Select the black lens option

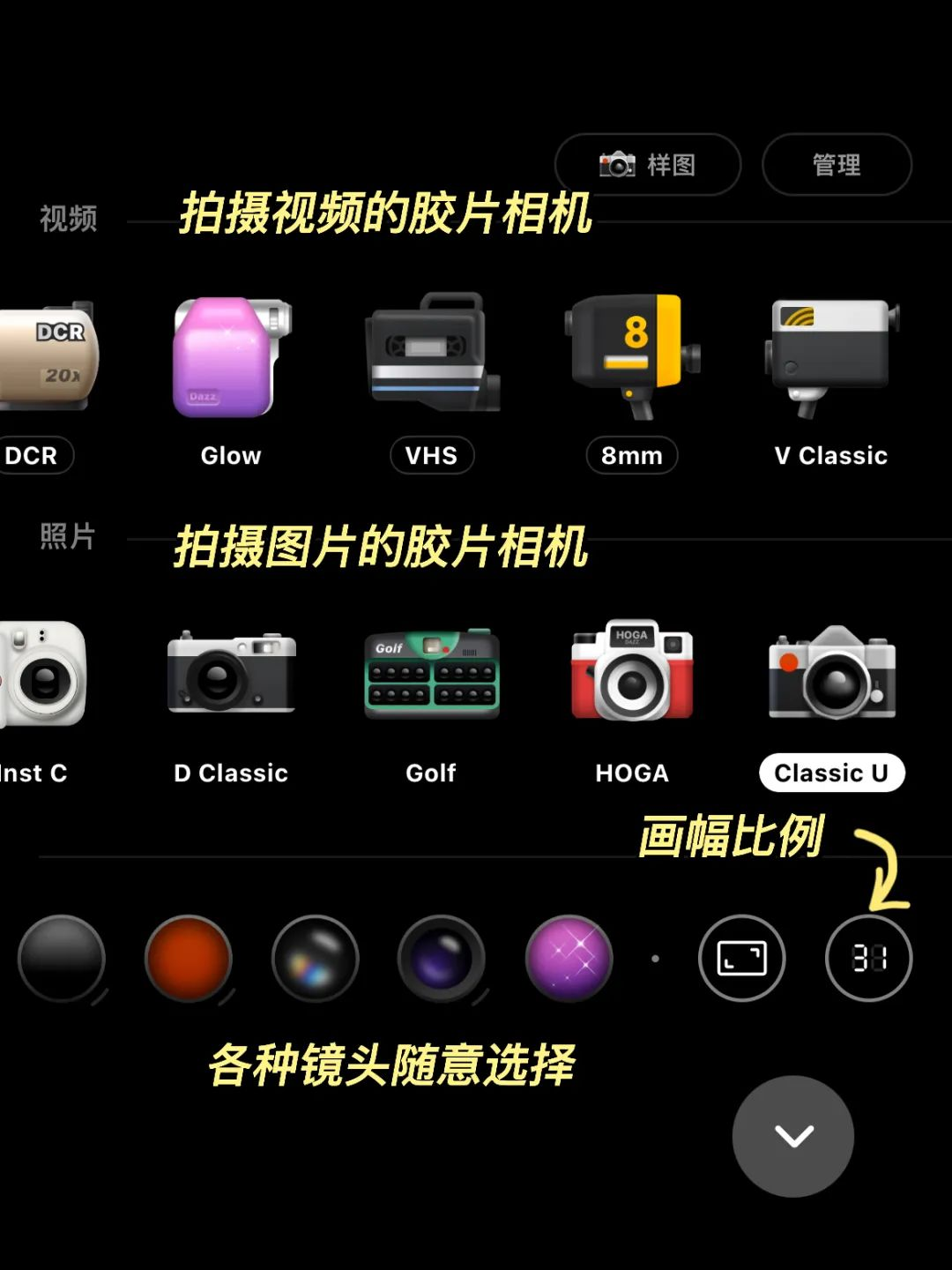62,959
